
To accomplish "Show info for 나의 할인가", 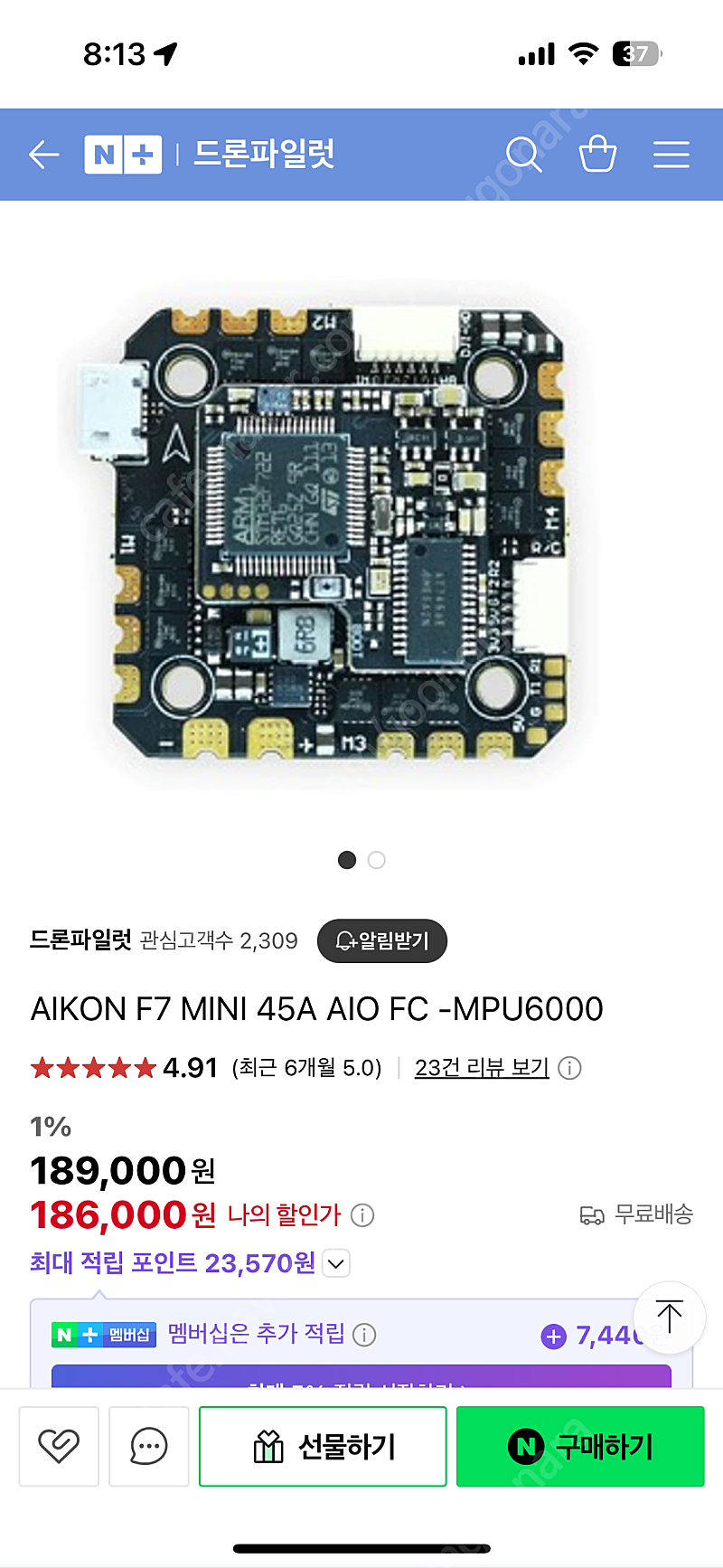I will click(362, 1215).
